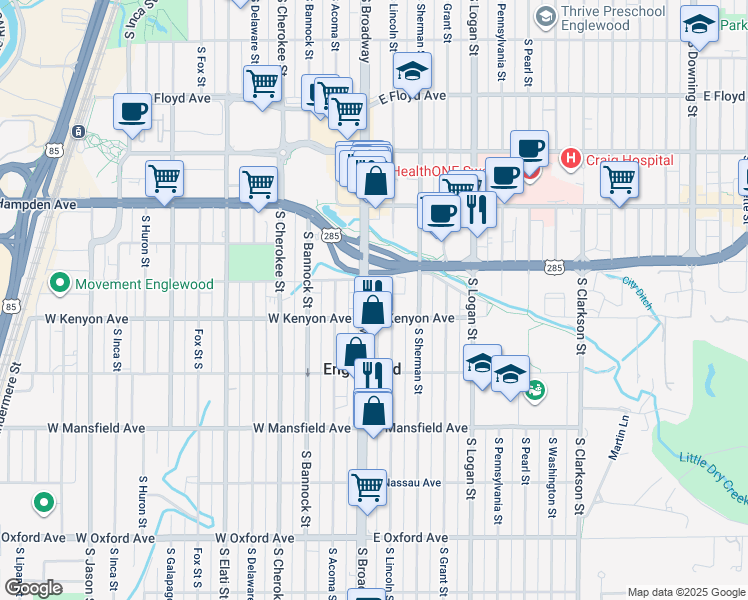The image size is (748, 600).
Task: Open the school marker near S Downing St
Action: [x=699, y=26]
